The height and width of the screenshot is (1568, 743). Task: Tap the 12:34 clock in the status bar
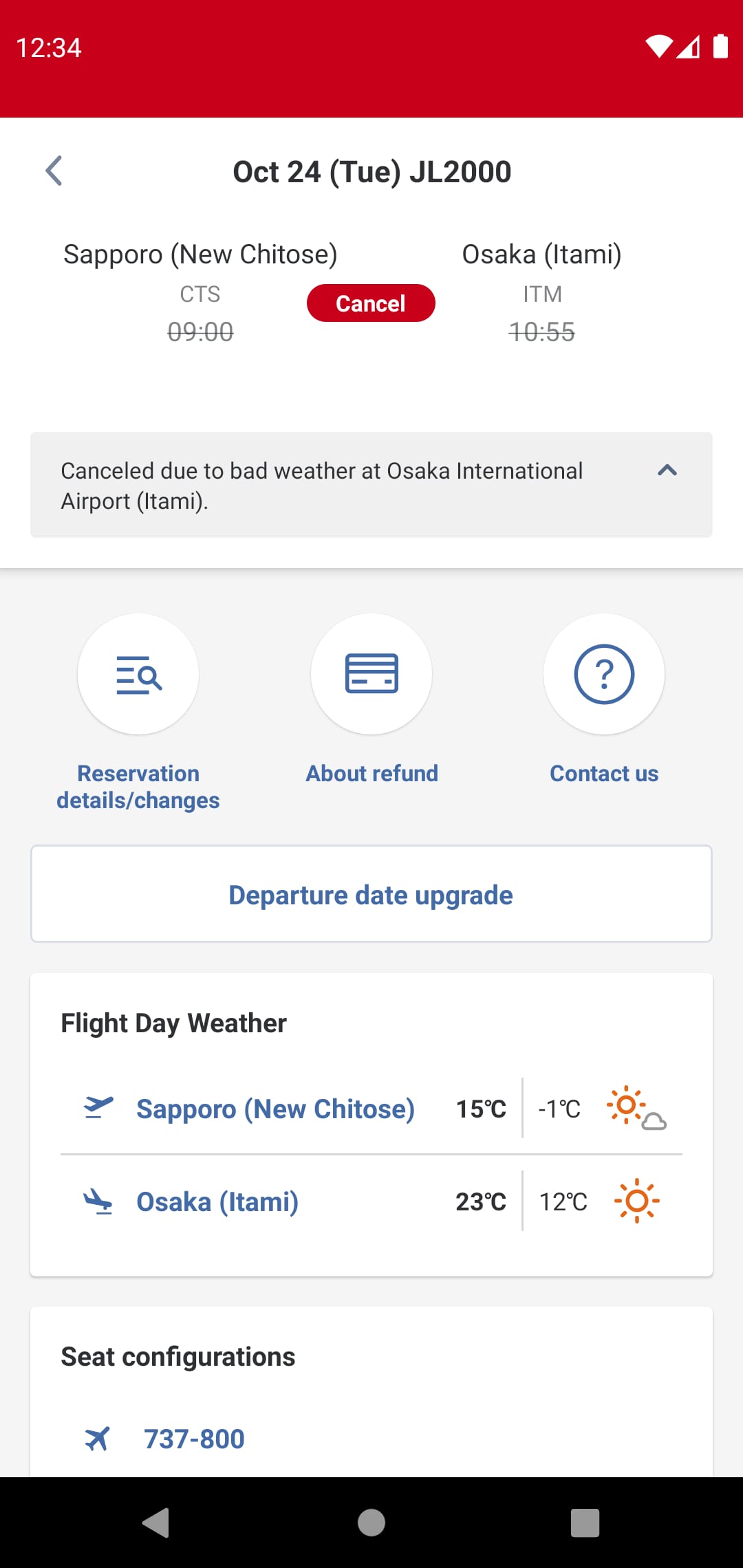[48, 47]
